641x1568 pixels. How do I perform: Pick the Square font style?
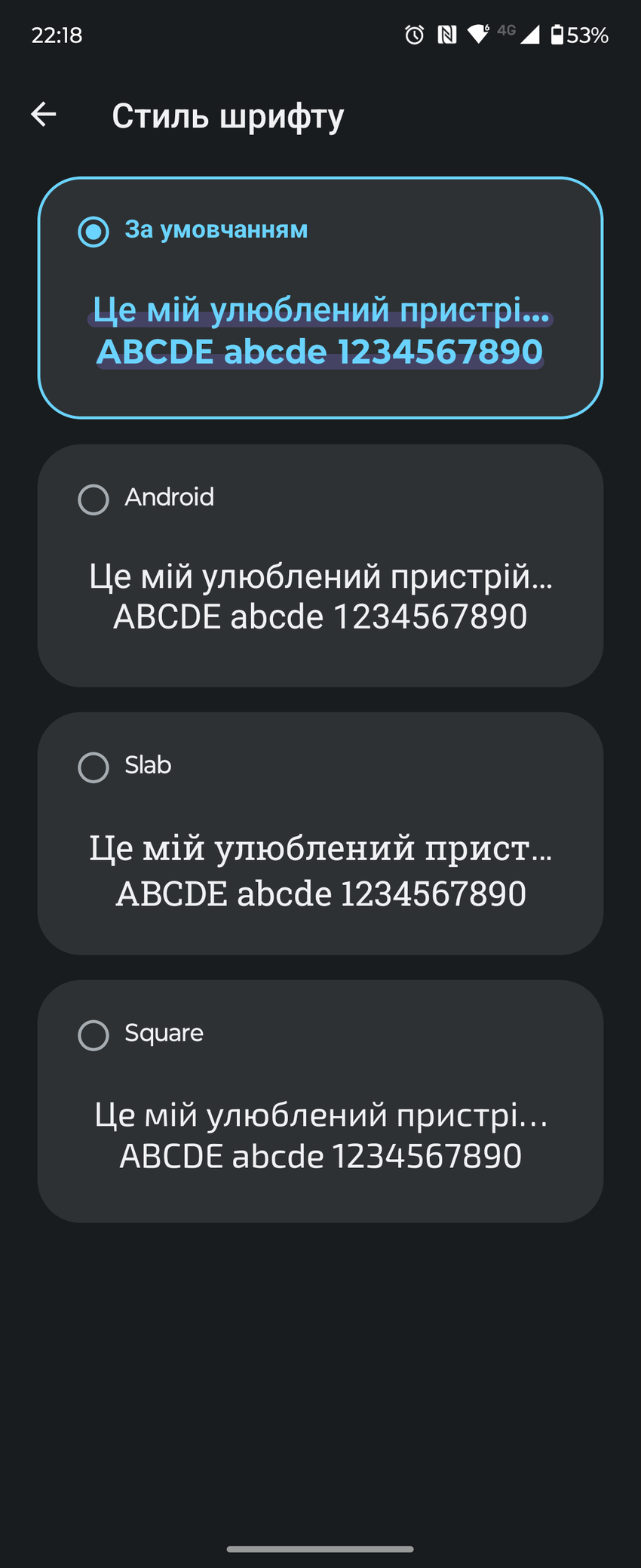click(94, 1035)
